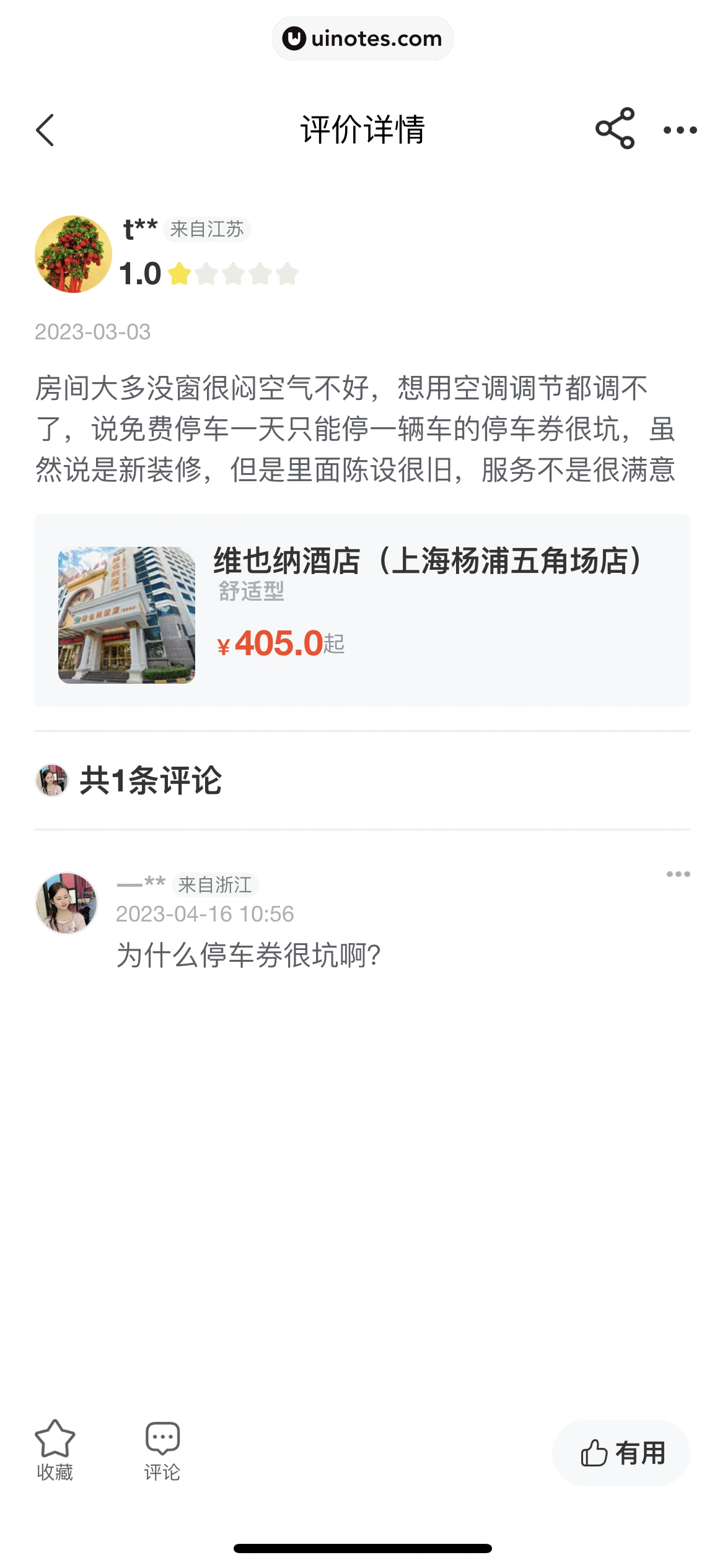
Task: Open options for the 浙江 commenter's reply
Action: coord(678,874)
